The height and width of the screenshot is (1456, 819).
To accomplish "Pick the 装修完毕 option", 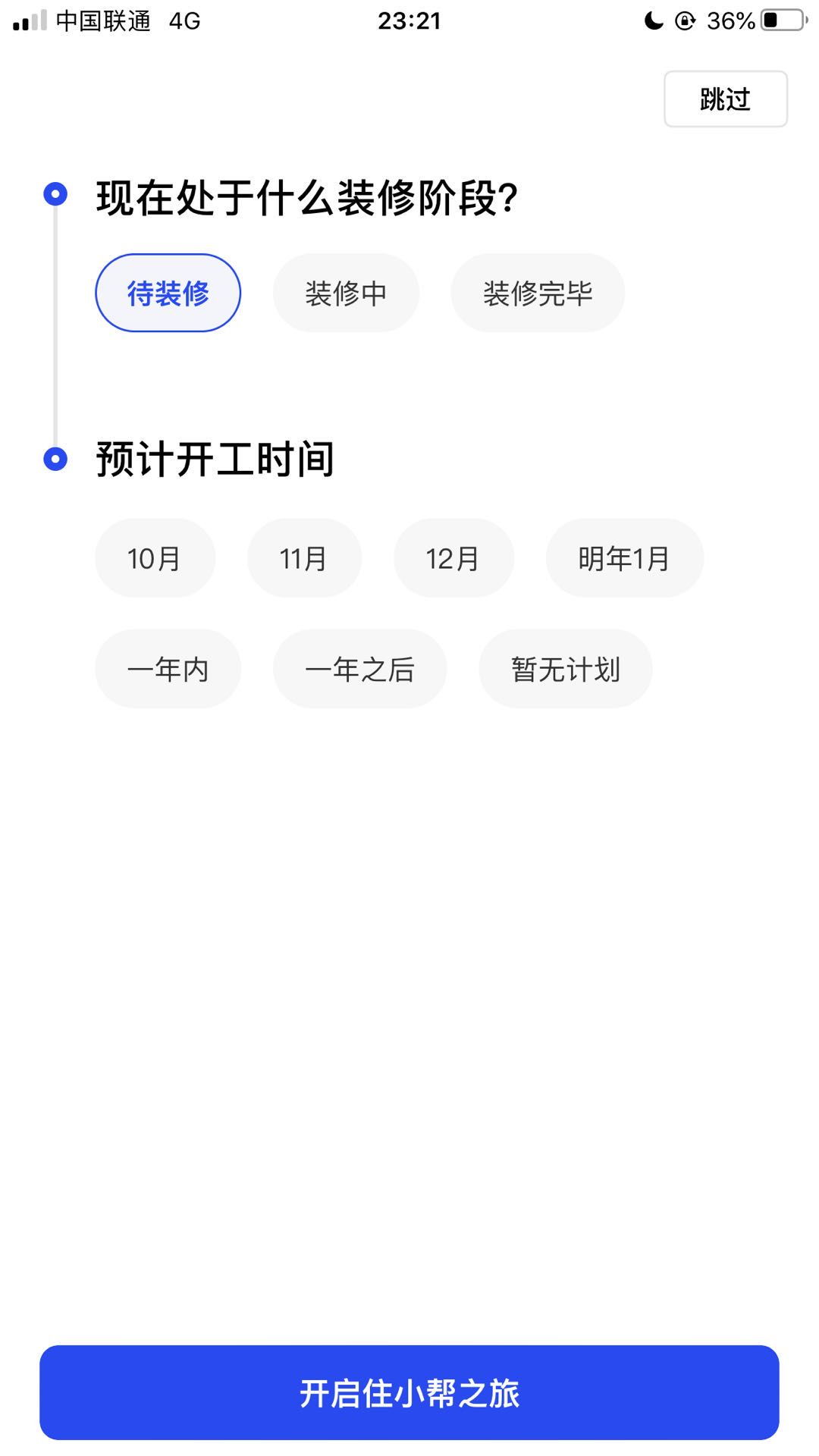I will pyautogui.click(x=538, y=293).
